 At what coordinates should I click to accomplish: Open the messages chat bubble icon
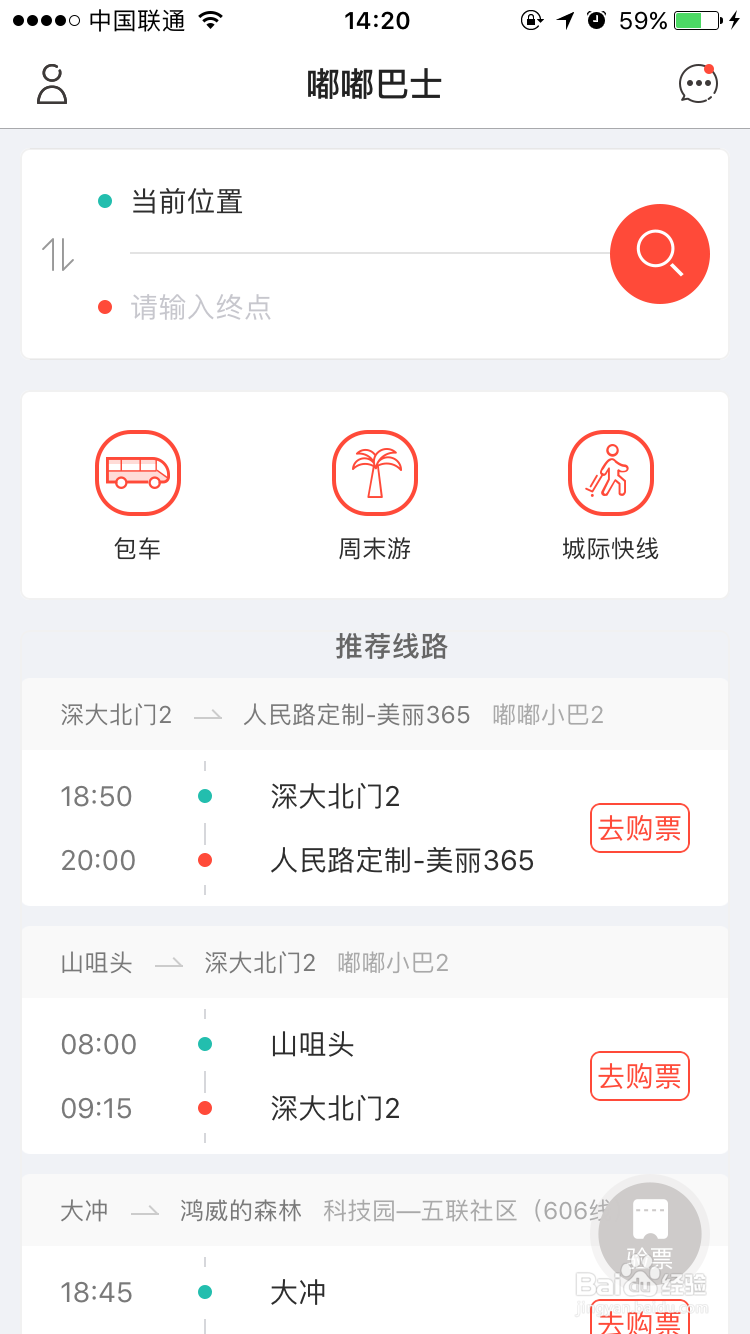click(x=698, y=84)
